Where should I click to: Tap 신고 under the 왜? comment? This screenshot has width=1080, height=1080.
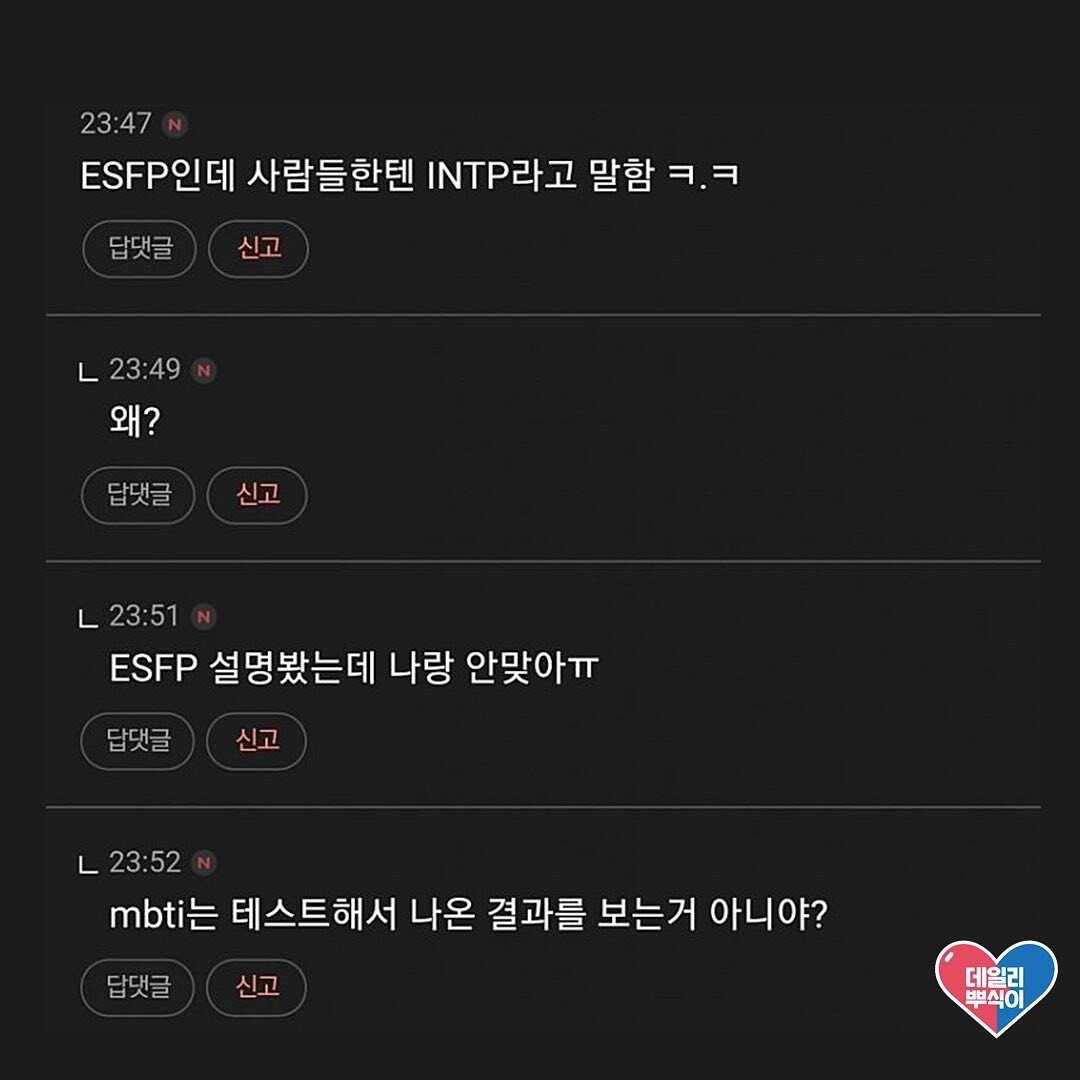click(x=257, y=495)
